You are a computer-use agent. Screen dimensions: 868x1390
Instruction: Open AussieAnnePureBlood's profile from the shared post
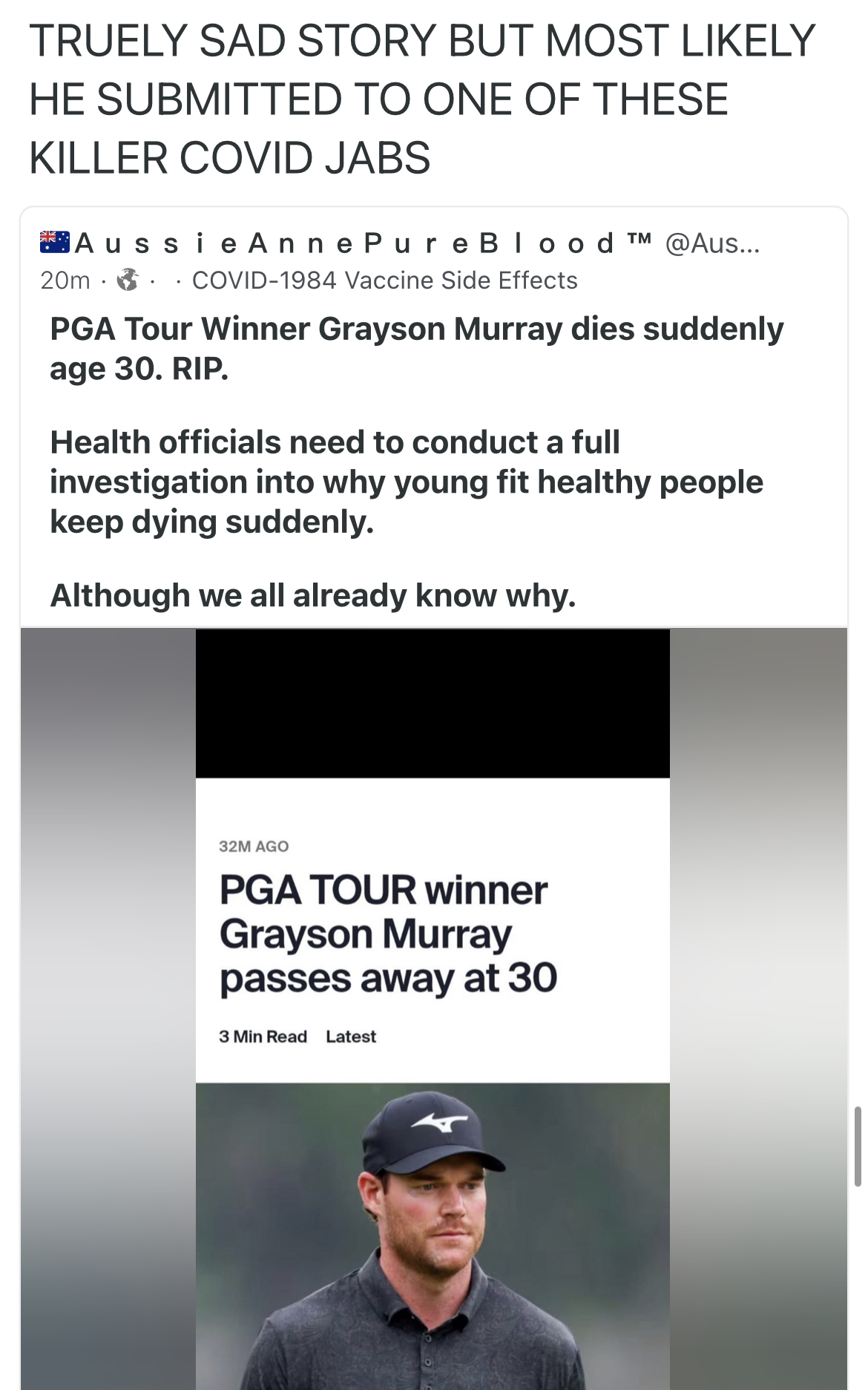point(345,243)
